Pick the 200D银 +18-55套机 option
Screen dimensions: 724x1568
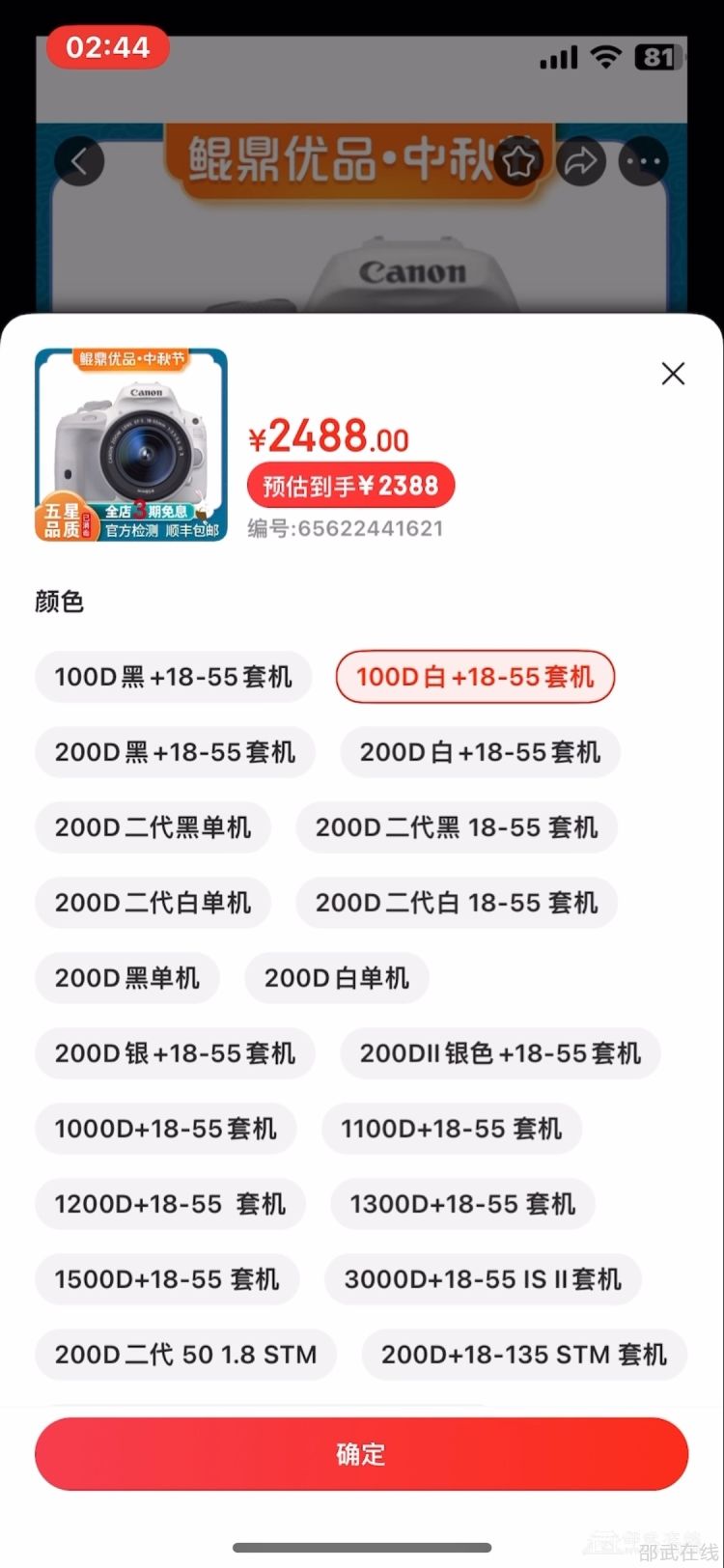tap(175, 1053)
